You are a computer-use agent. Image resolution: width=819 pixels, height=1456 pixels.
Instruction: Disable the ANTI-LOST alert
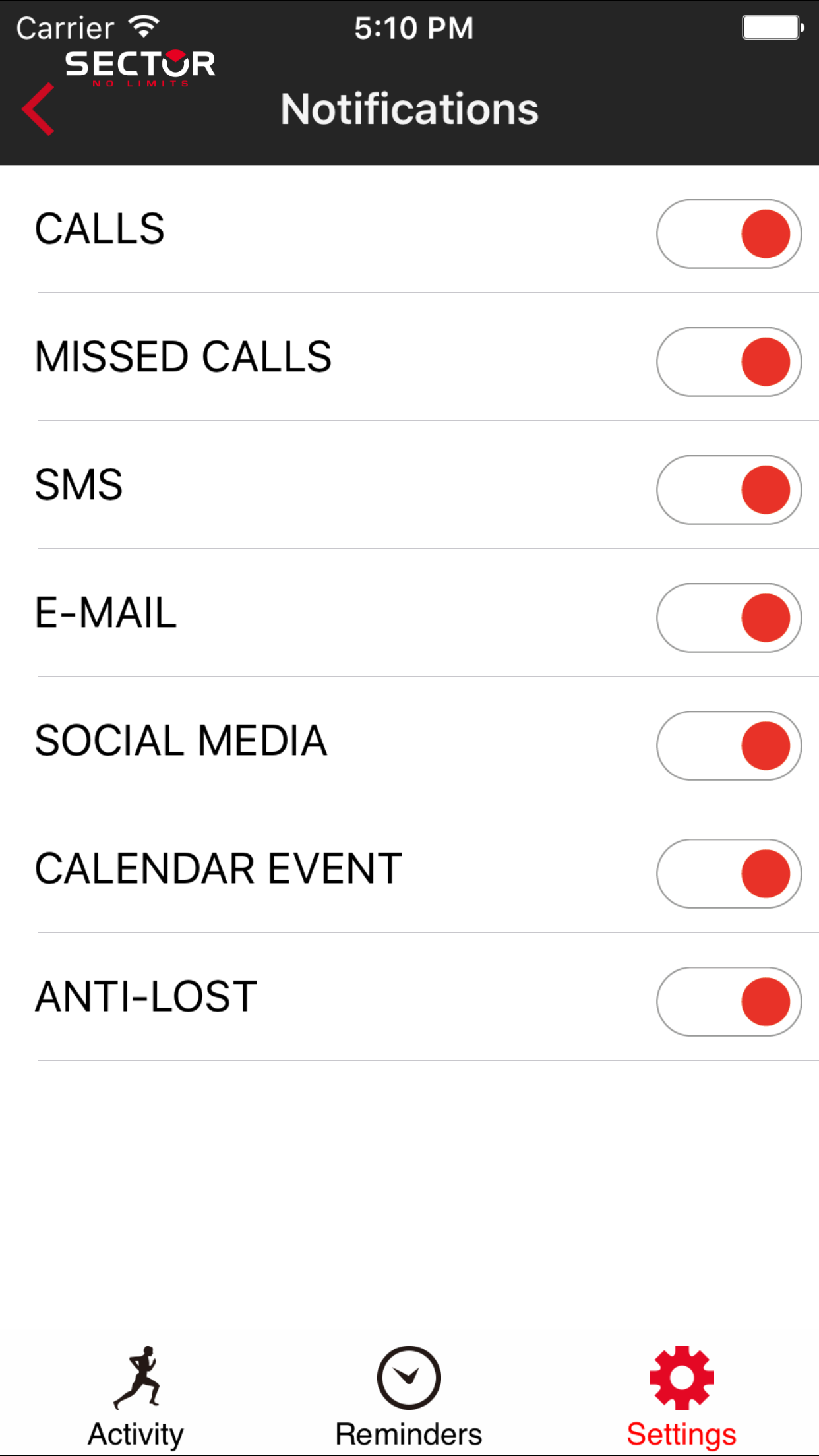(x=729, y=1002)
